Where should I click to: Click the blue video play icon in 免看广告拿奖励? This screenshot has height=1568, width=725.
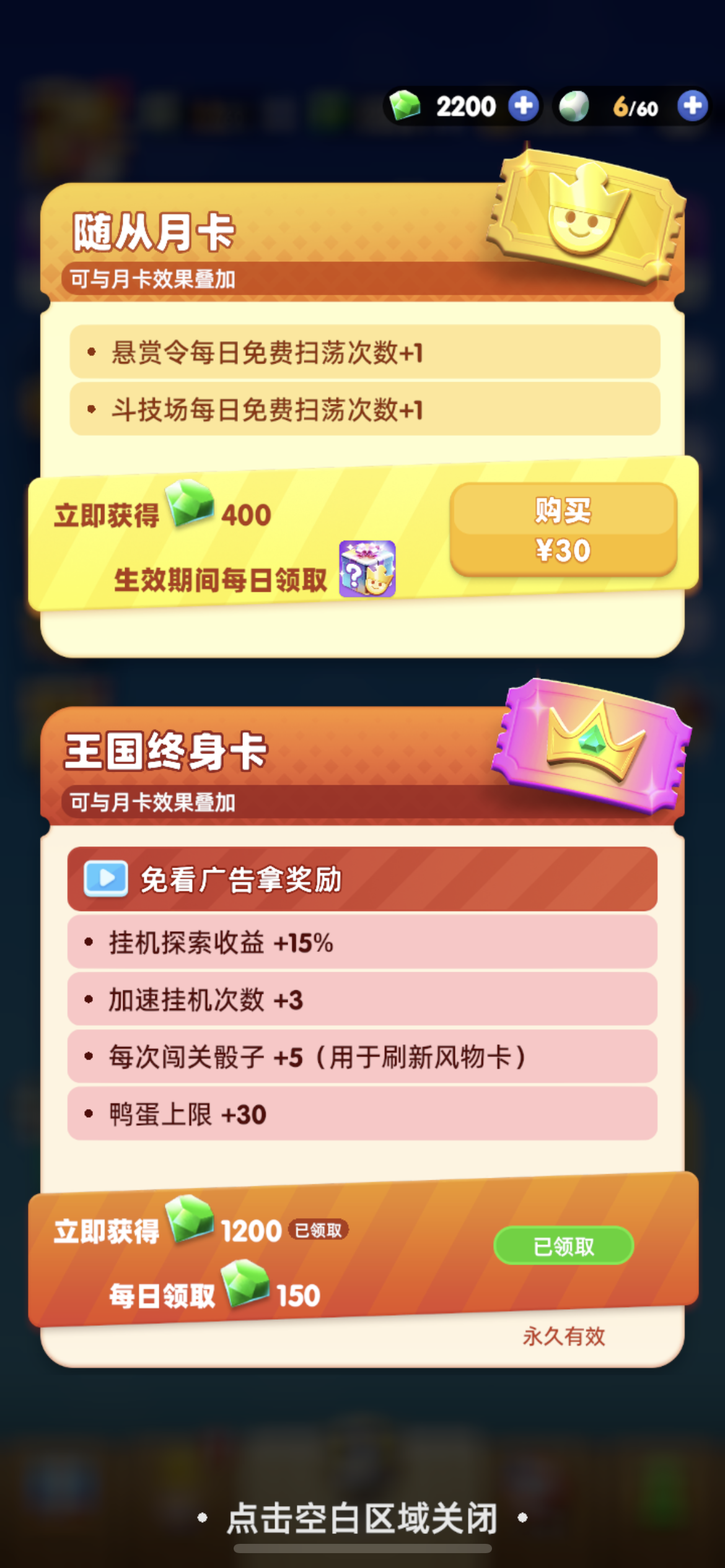(104, 882)
